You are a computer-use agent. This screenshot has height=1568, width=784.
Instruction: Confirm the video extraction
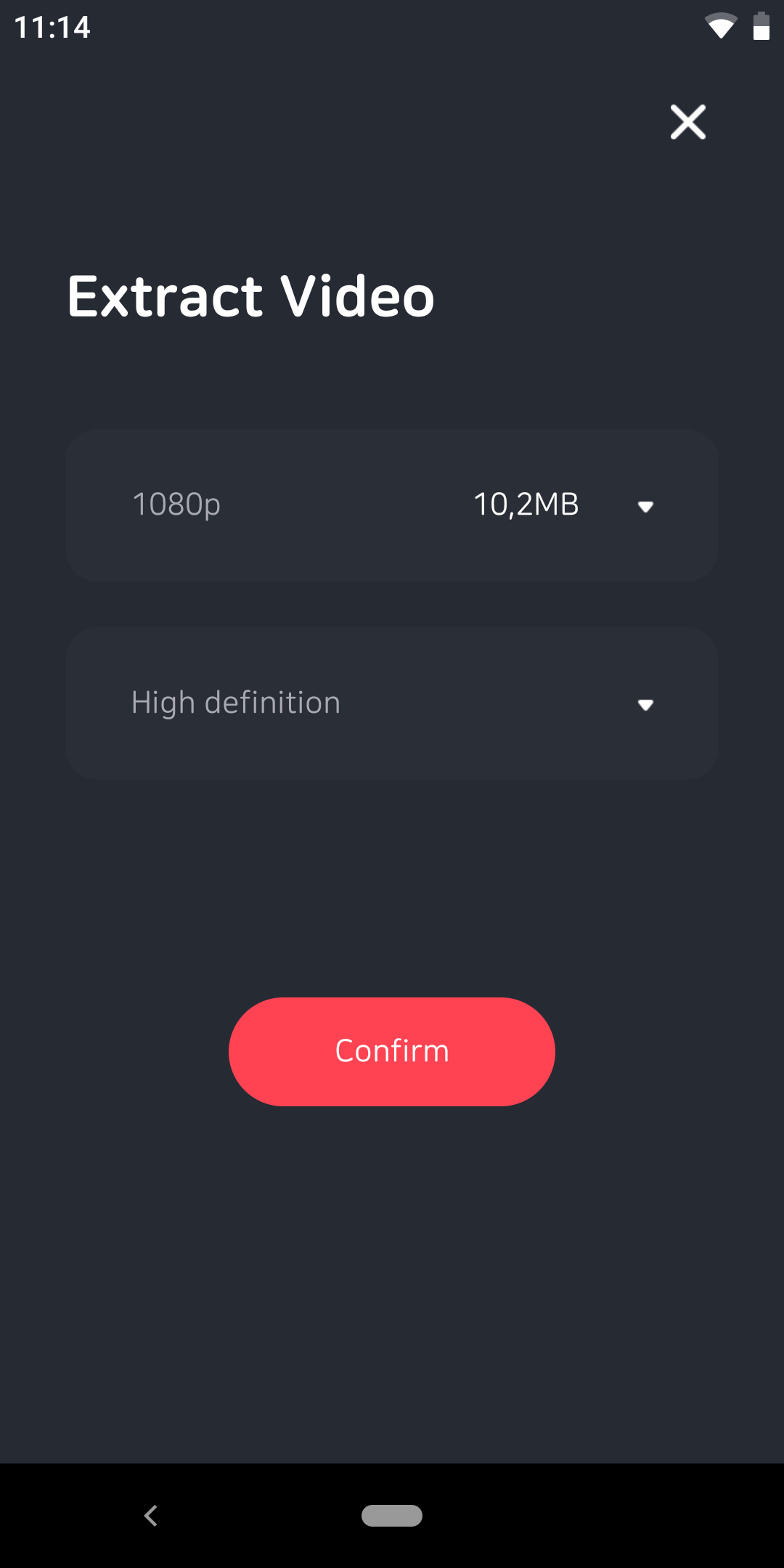tap(392, 1051)
